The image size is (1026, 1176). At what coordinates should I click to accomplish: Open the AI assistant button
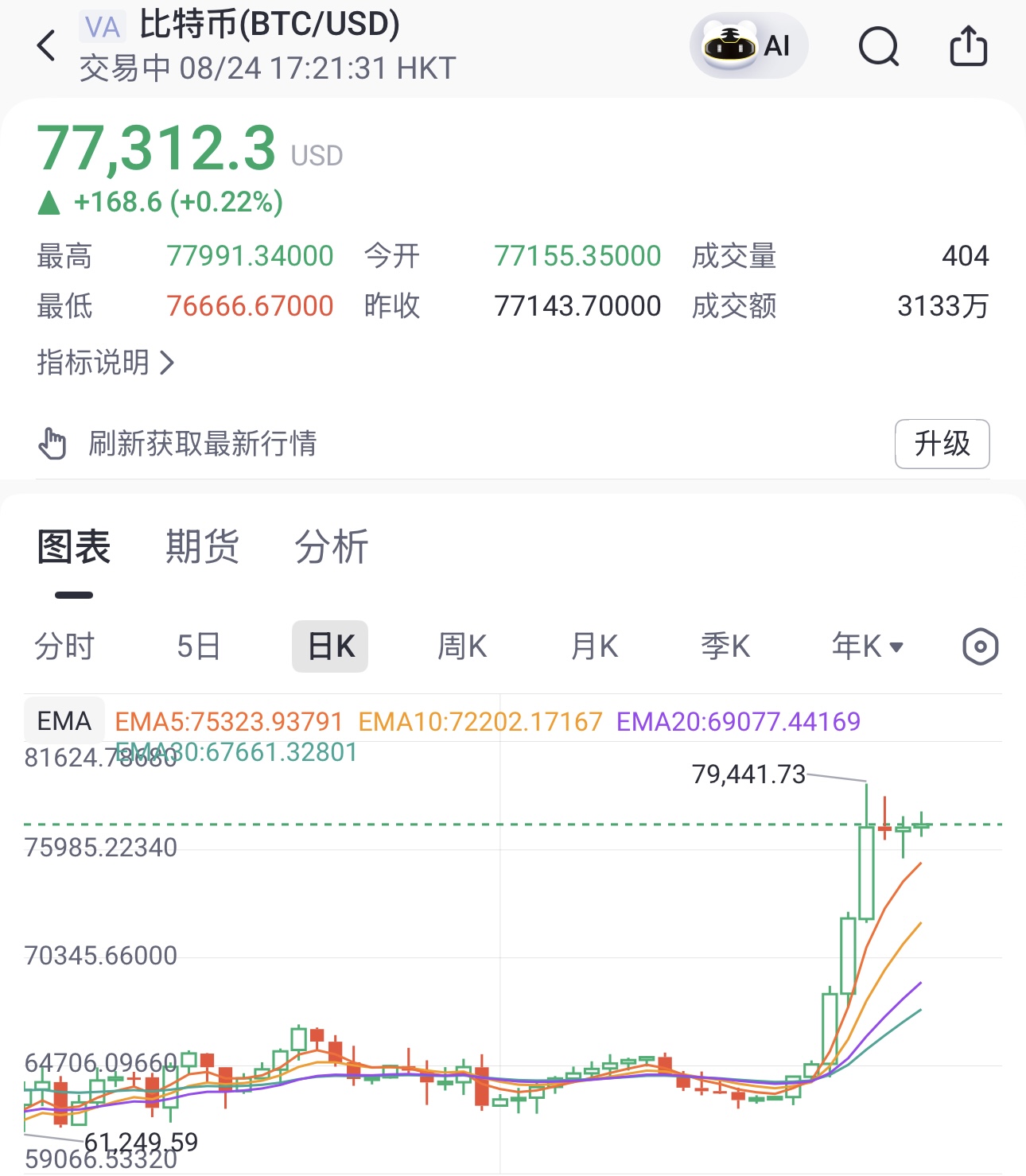[x=748, y=45]
